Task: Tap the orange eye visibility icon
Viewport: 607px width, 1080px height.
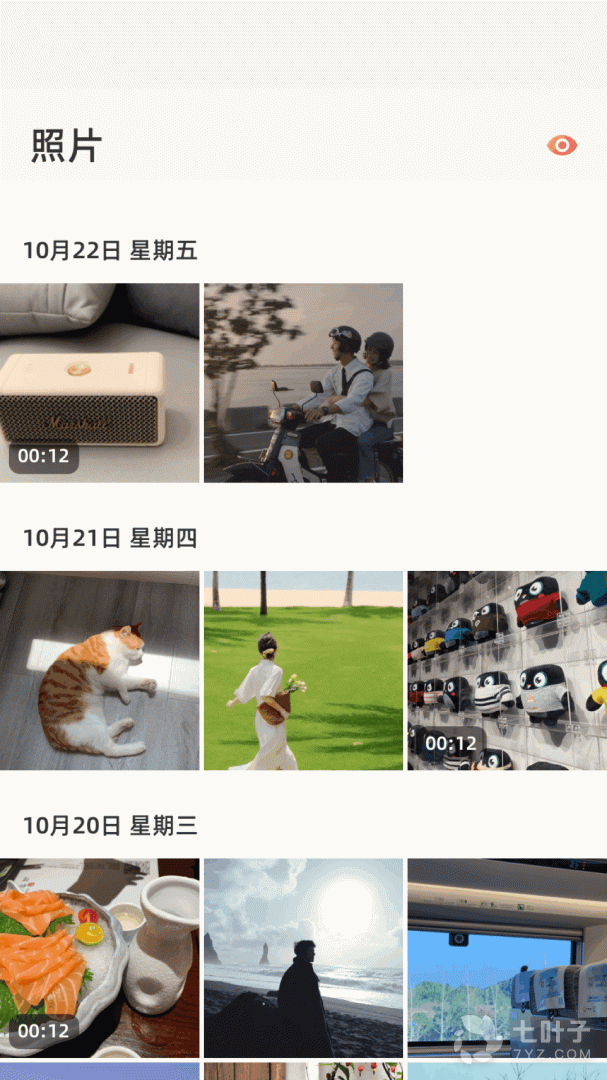Action: 562,146
